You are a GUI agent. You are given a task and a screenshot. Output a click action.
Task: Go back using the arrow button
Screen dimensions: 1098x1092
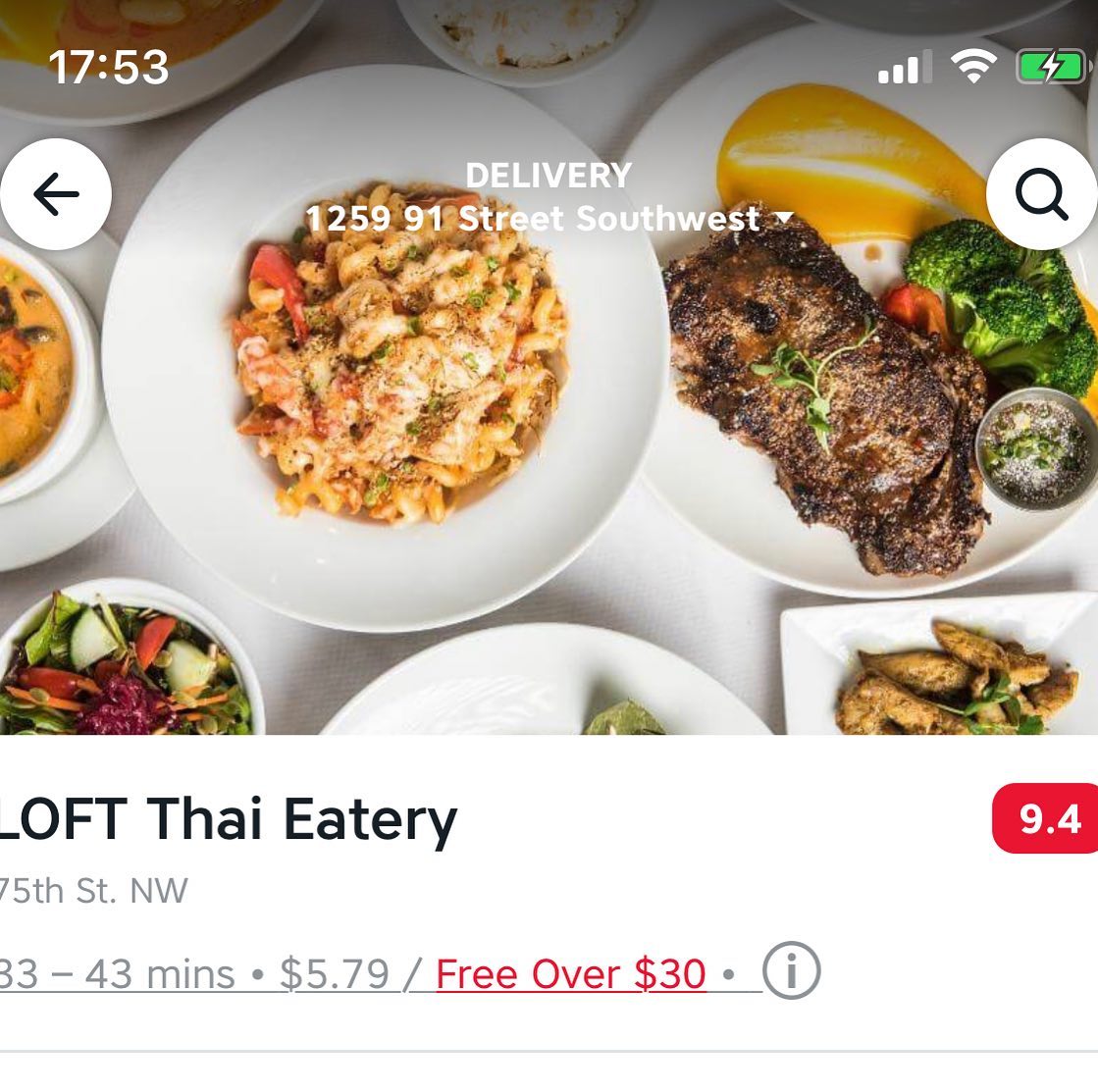click(x=56, y=195)
